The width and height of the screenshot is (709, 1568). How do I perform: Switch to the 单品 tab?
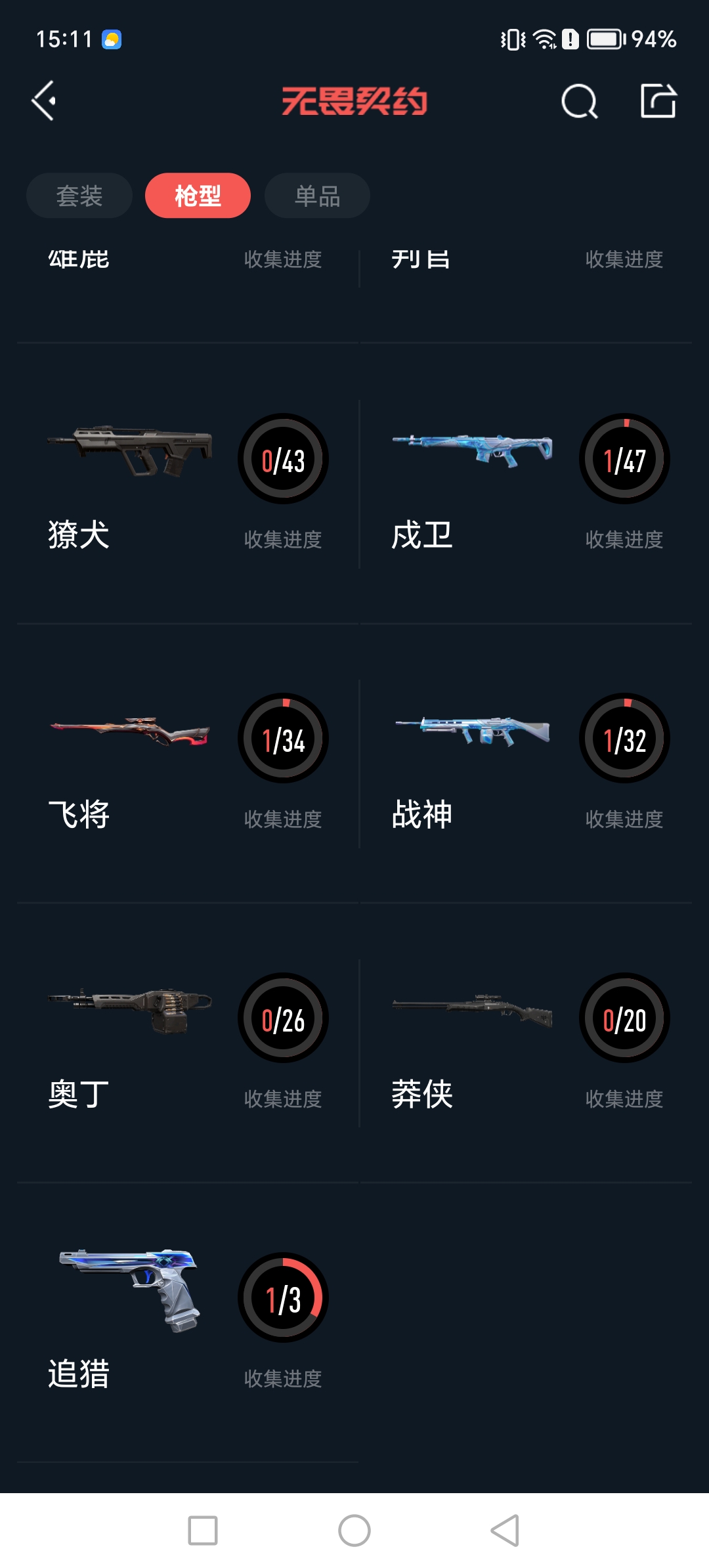316,195
